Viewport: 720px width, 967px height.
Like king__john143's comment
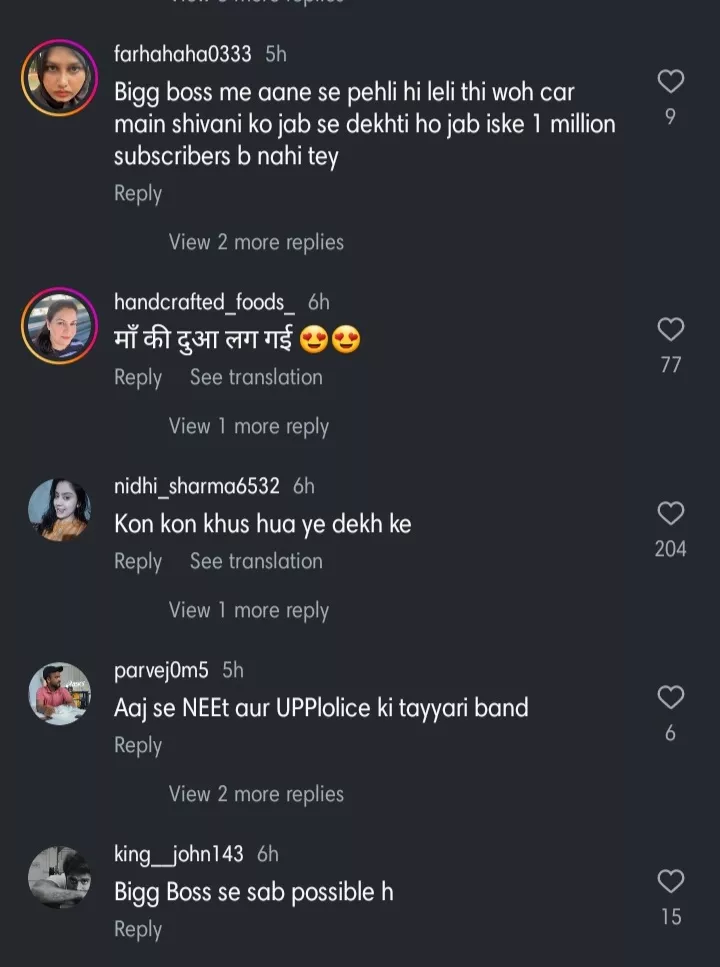(670, 881)
